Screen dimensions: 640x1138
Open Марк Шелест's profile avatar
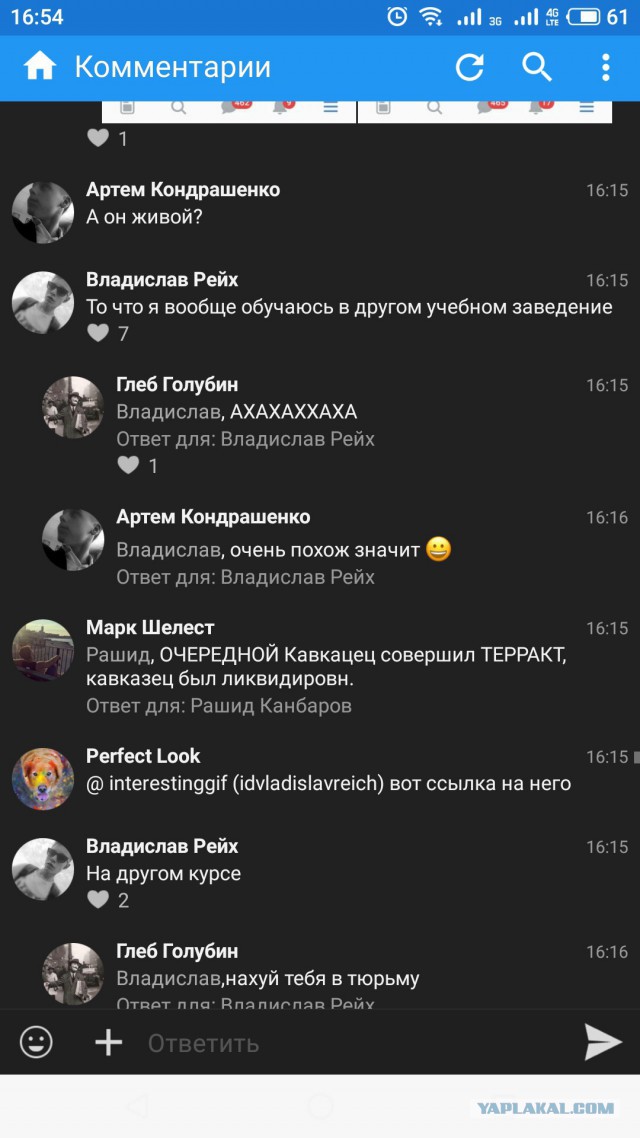click(42, 649)
